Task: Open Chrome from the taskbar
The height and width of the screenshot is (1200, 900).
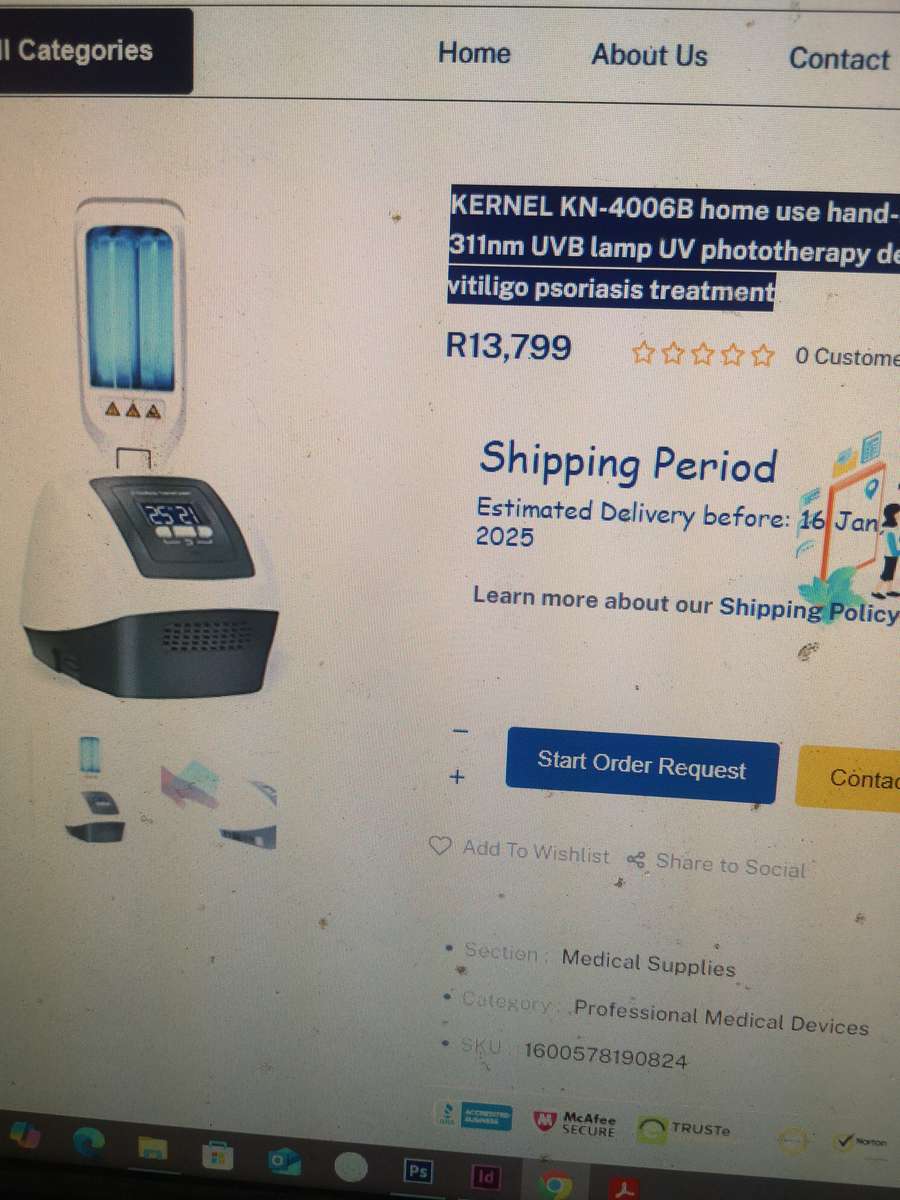Action: pos(556,1184)
